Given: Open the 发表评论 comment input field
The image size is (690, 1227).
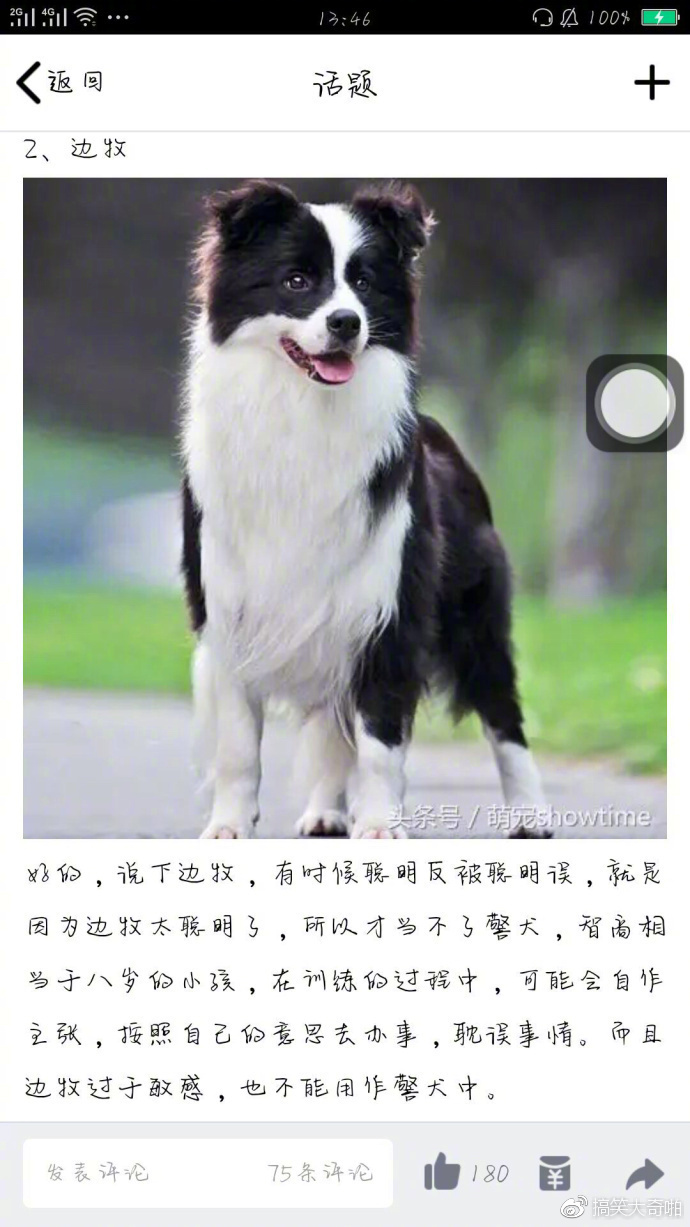Looking at the screenshot, I should 208,1172.
